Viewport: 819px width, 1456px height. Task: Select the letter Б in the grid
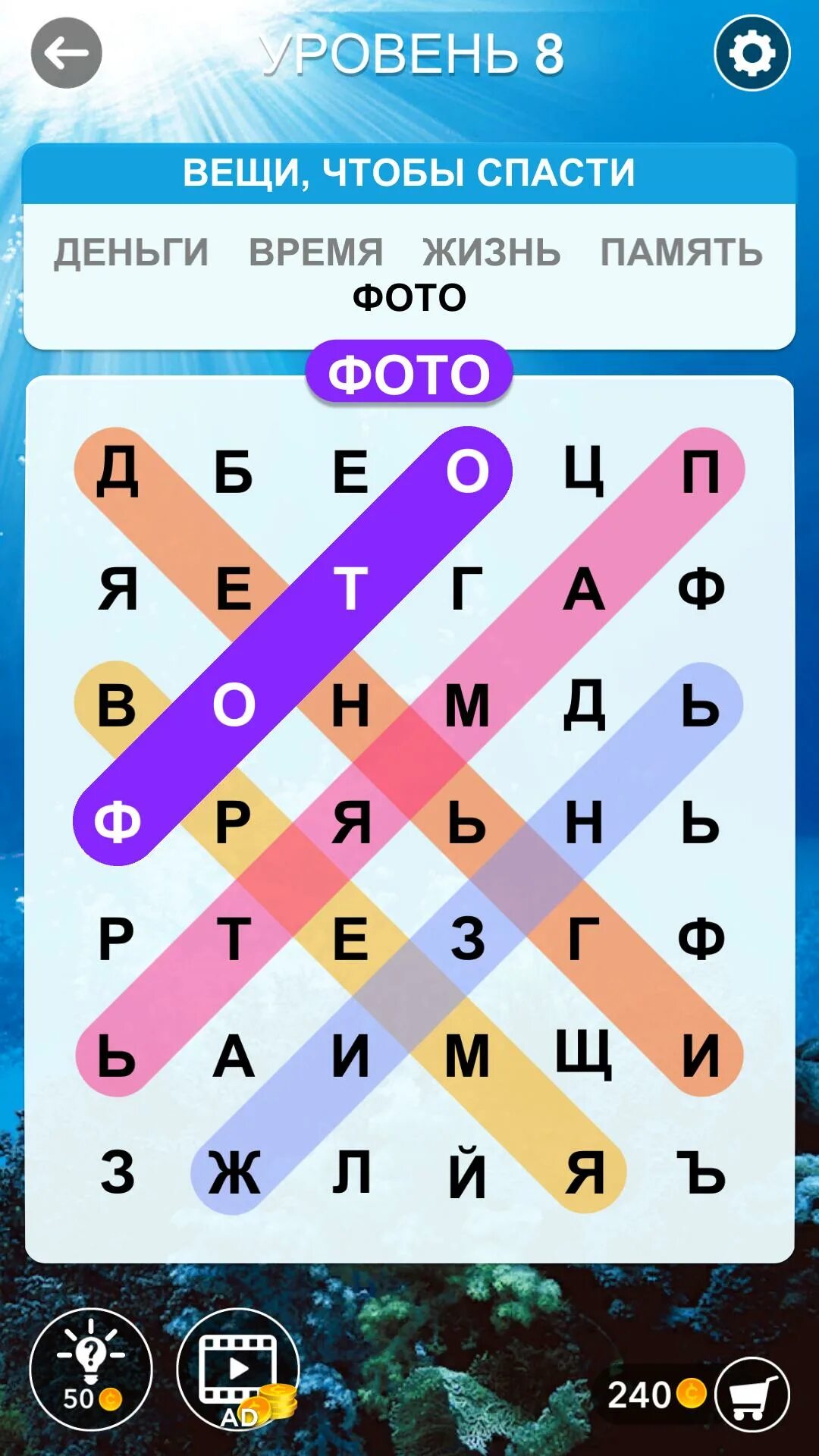(x=234, y=471)
